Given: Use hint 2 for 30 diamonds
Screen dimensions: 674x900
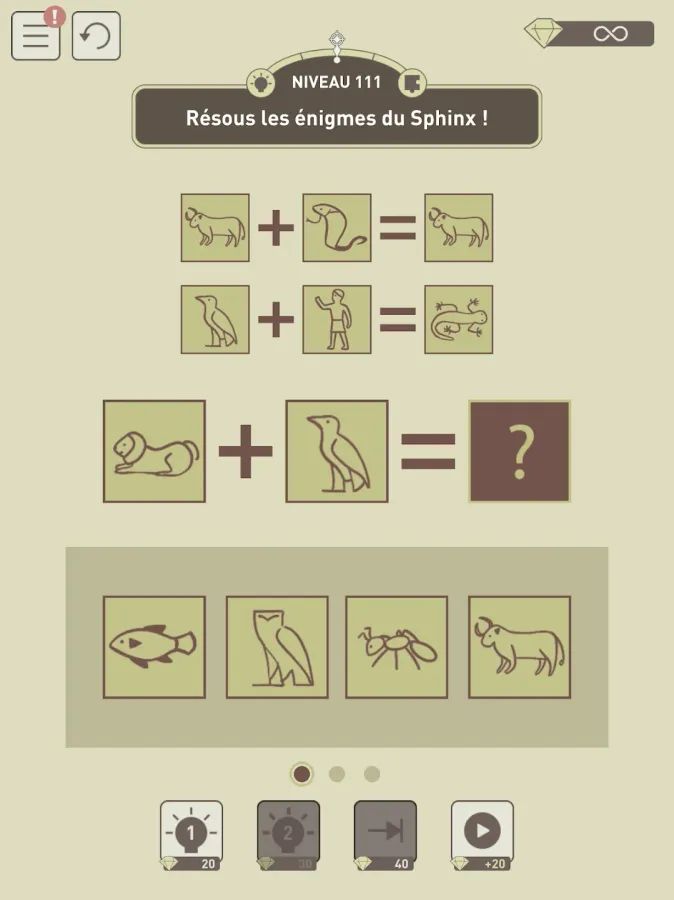Looking at the screenshot, I should point(288,832).
